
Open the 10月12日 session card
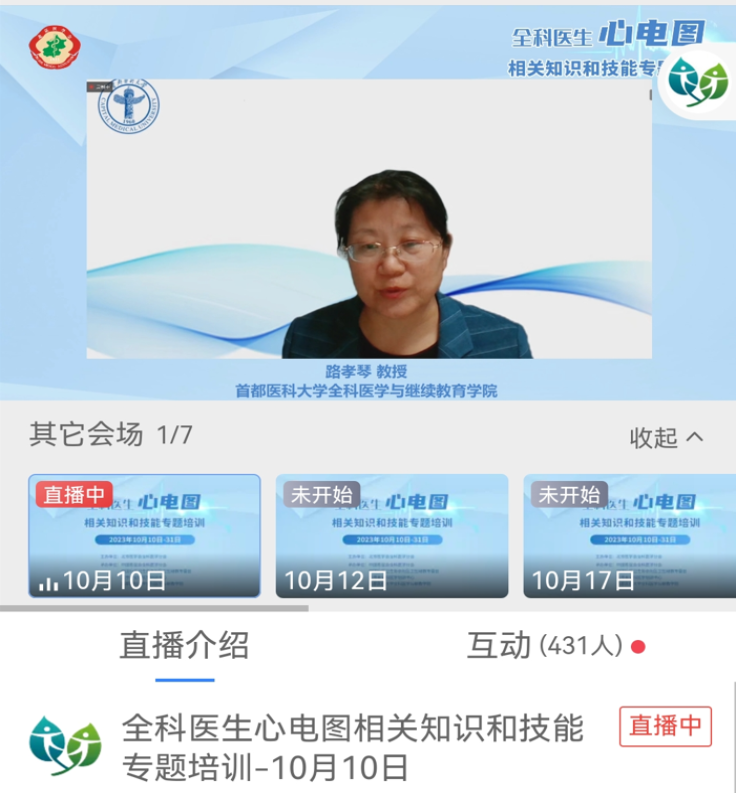click(x=391, y=536)
